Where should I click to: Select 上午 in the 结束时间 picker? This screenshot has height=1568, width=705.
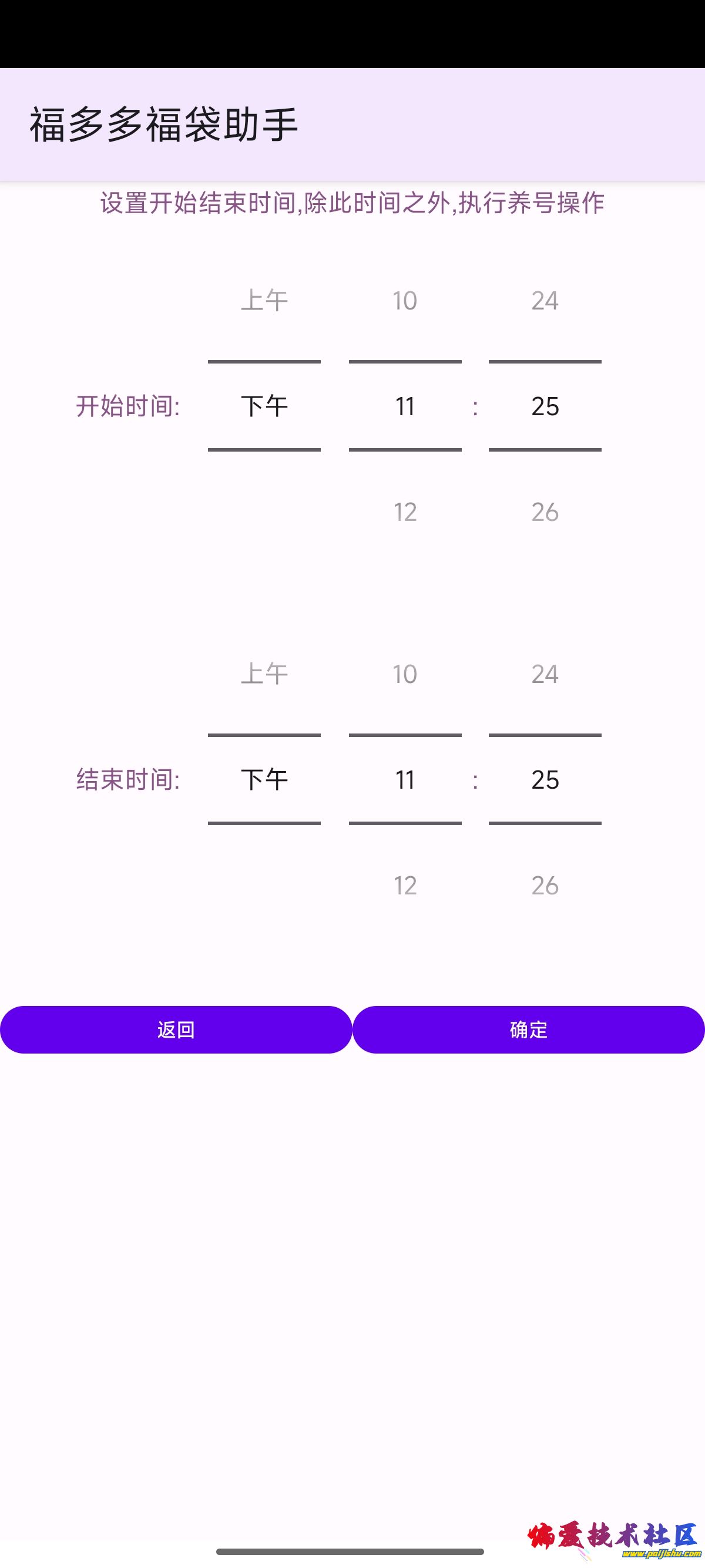pyautogui.click(x=264, y=674)
